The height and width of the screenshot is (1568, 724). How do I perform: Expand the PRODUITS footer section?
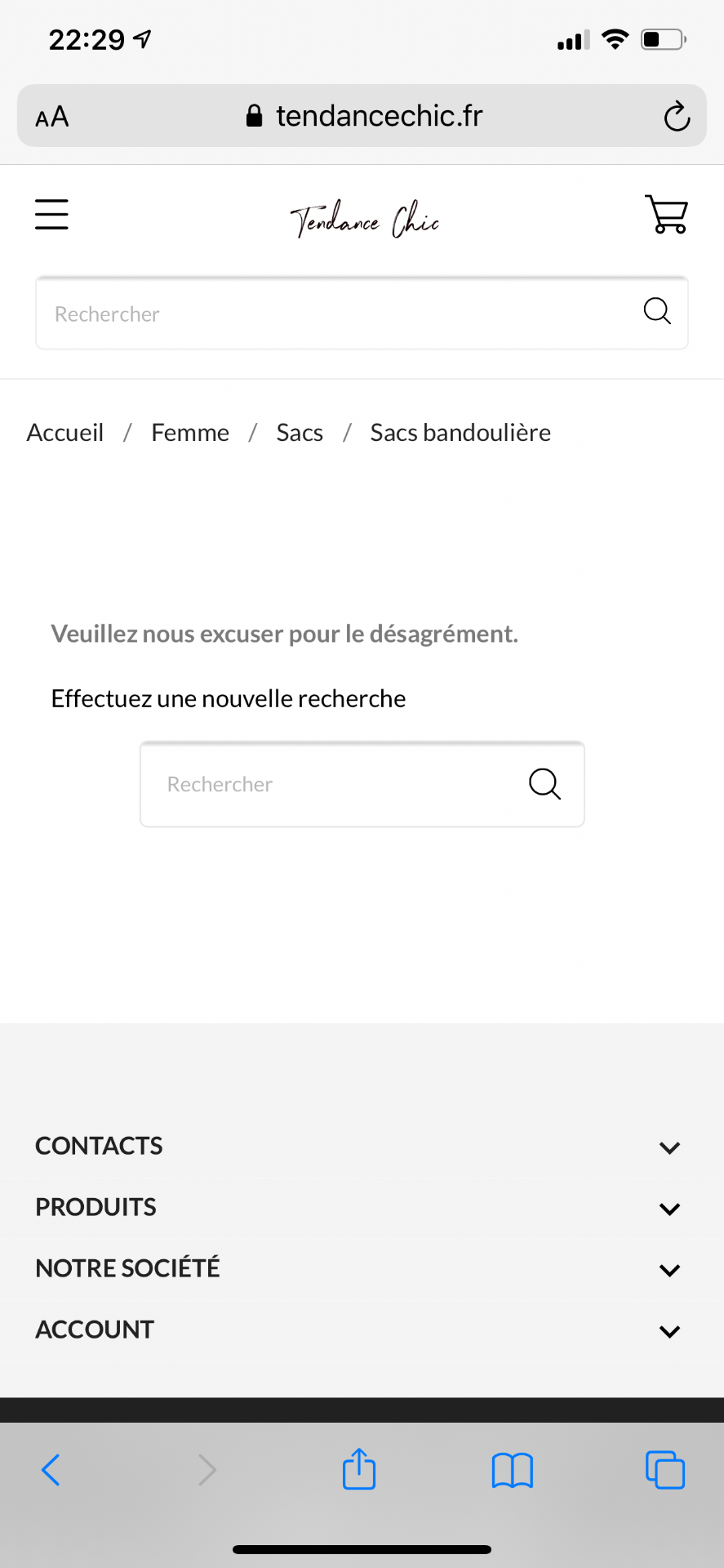pyautogui.click(x=362, y=1207)
